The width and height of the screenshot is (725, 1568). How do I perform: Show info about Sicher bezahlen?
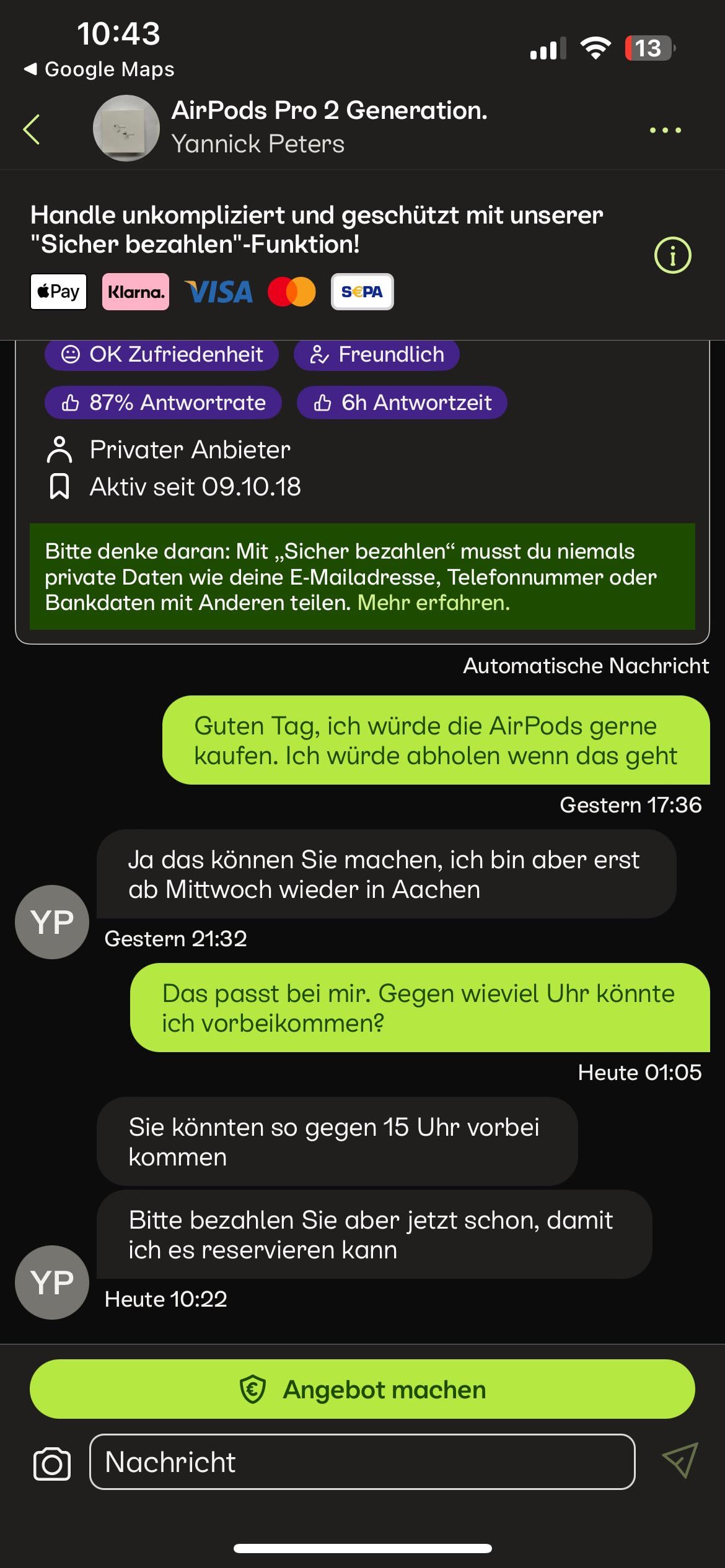point(672,255)
